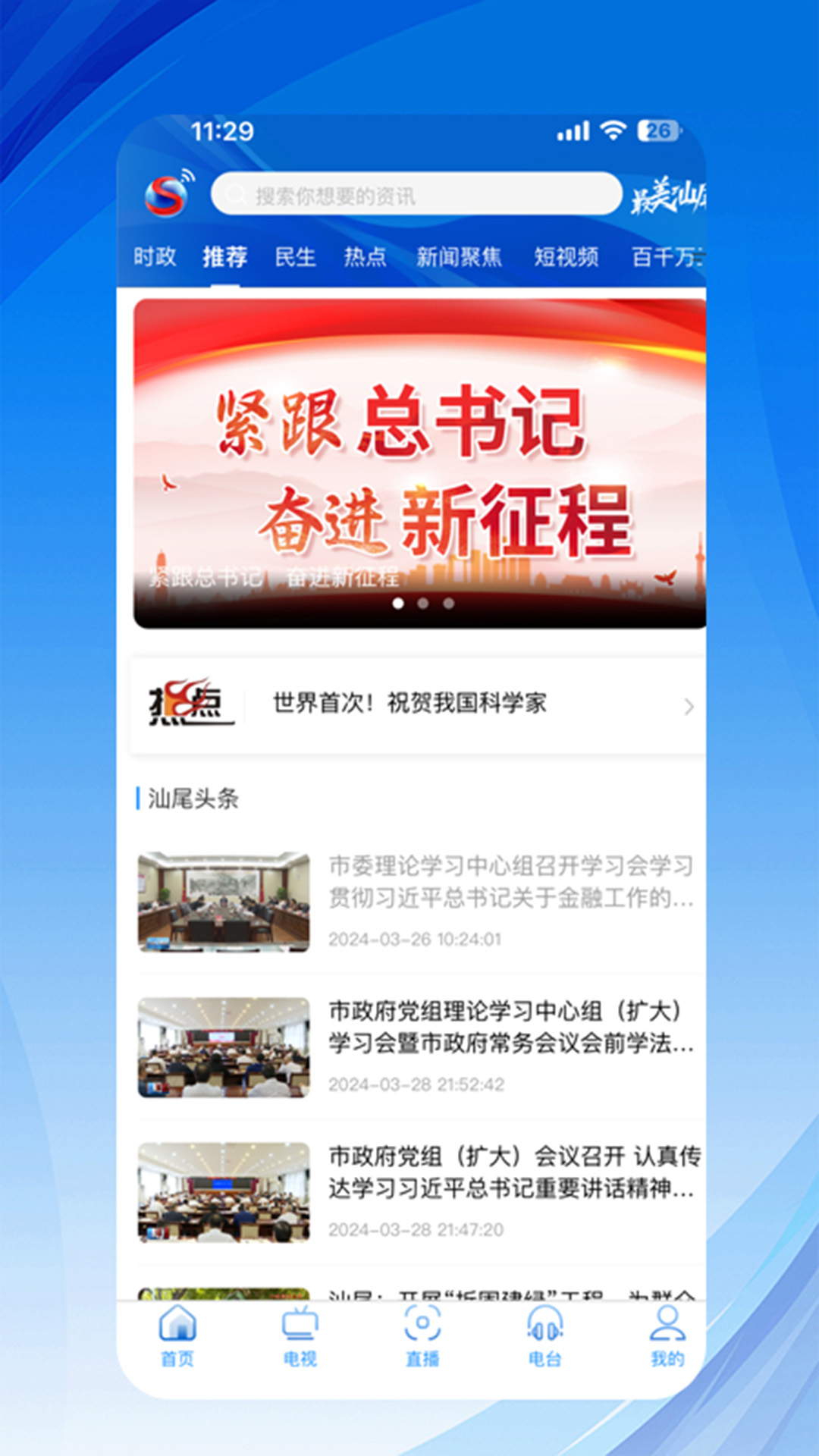Tap the 紧跟总书记 奋进新征程 banner

coord(422,463)
